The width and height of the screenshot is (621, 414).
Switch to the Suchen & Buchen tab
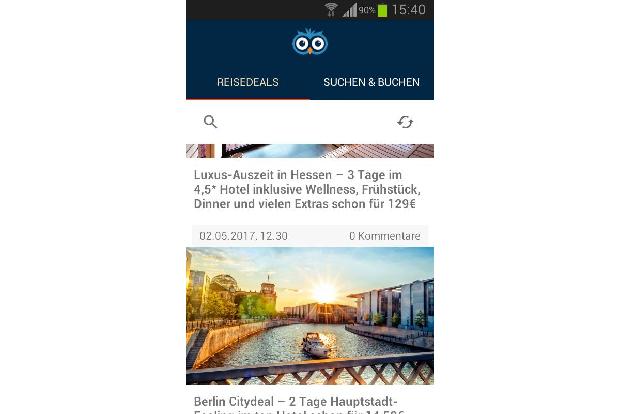point(371,82)
